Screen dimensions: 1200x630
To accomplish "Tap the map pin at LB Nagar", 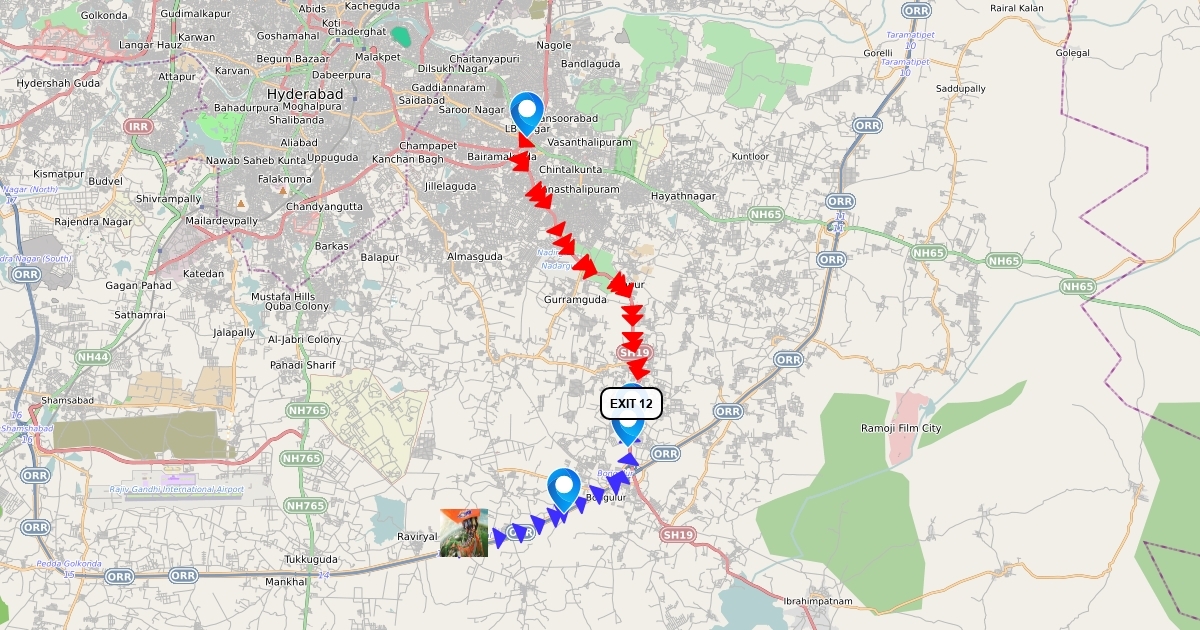I will click(526, 112).
